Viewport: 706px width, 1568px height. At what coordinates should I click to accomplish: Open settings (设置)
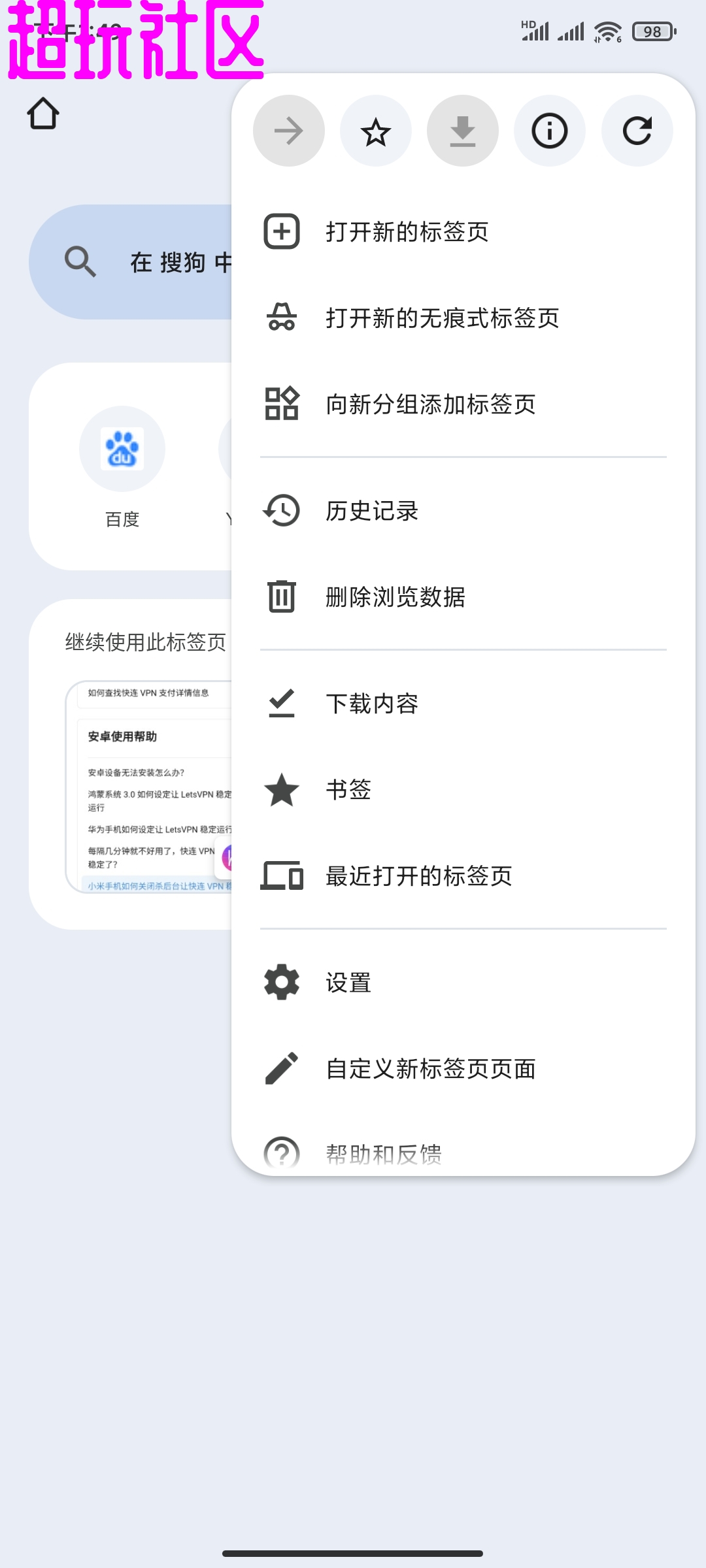coord(348,983)
